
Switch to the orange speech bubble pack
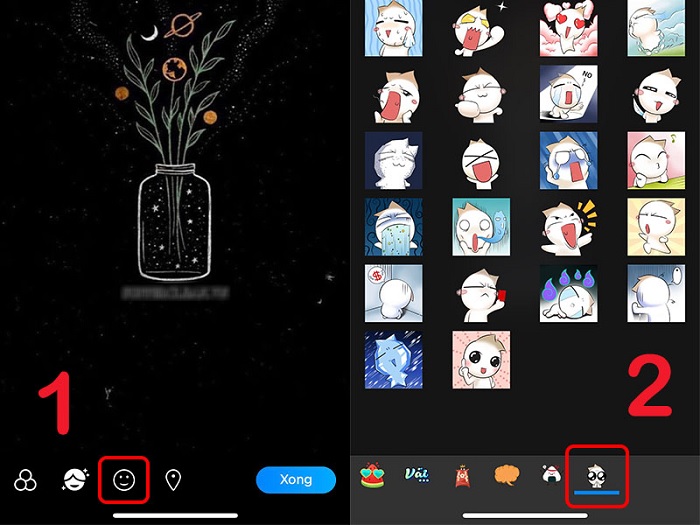[508, 474]
